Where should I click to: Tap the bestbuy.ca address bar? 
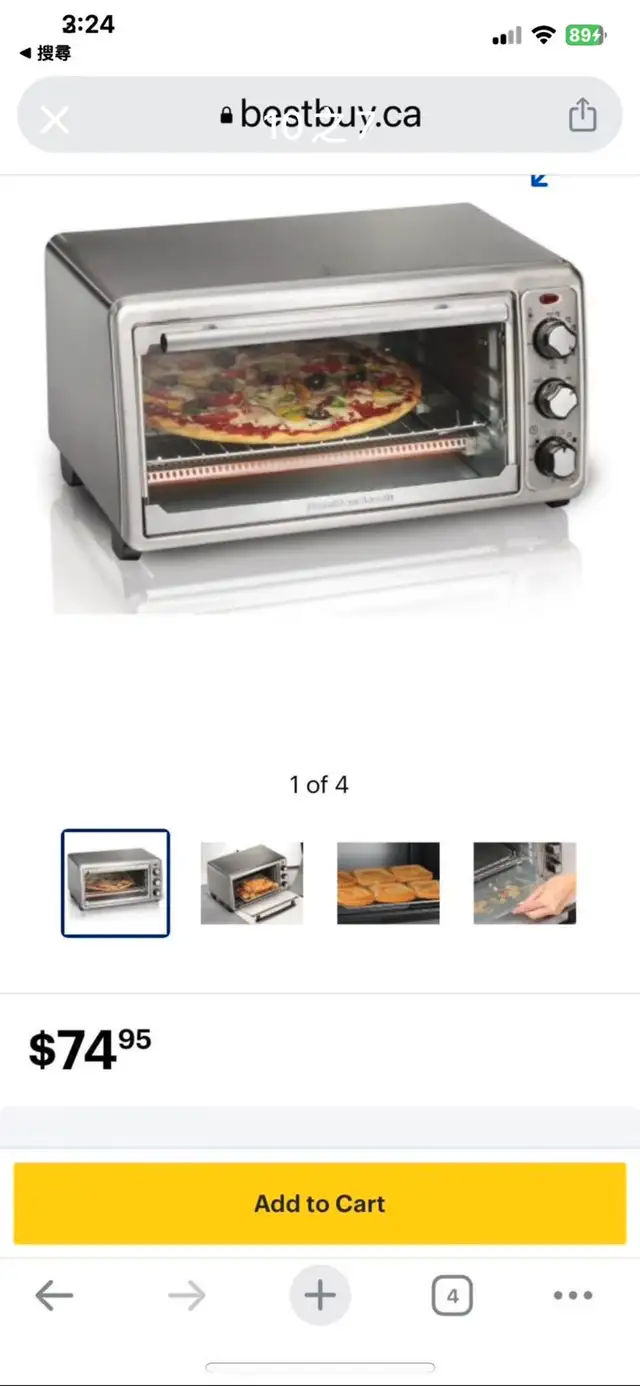pos(320,115)
